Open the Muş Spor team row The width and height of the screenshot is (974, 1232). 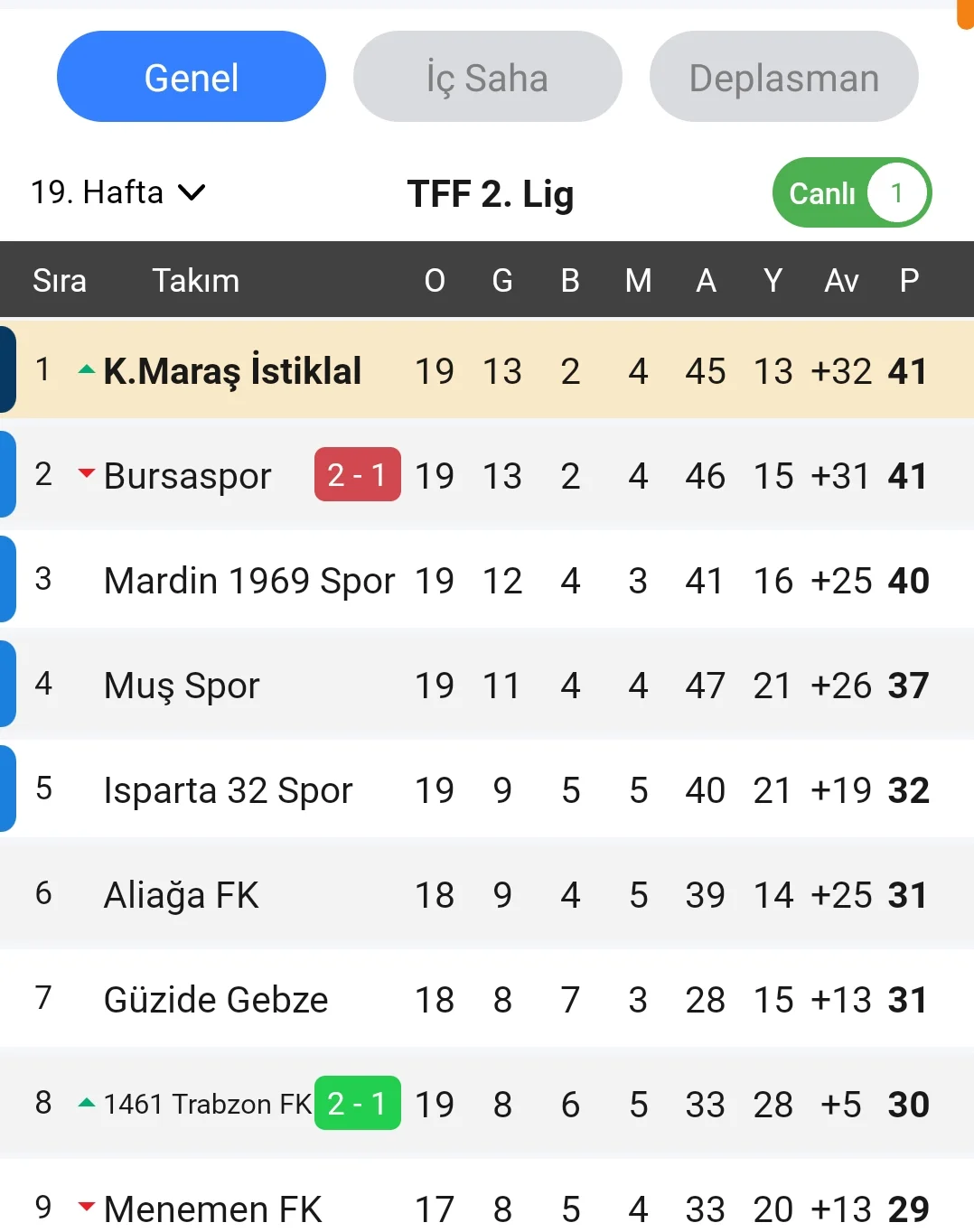coord(182,686)
